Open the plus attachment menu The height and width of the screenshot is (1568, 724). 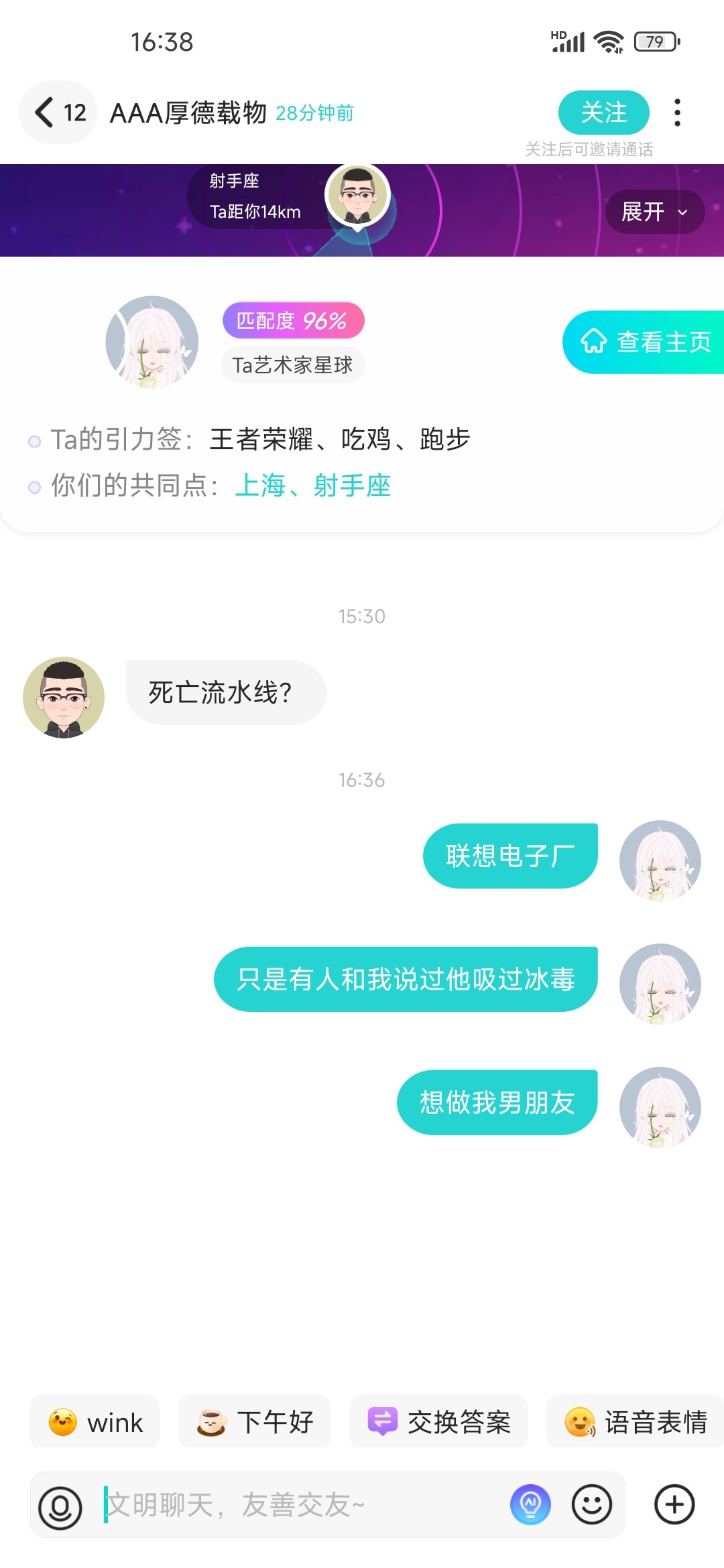(674, 1504)
